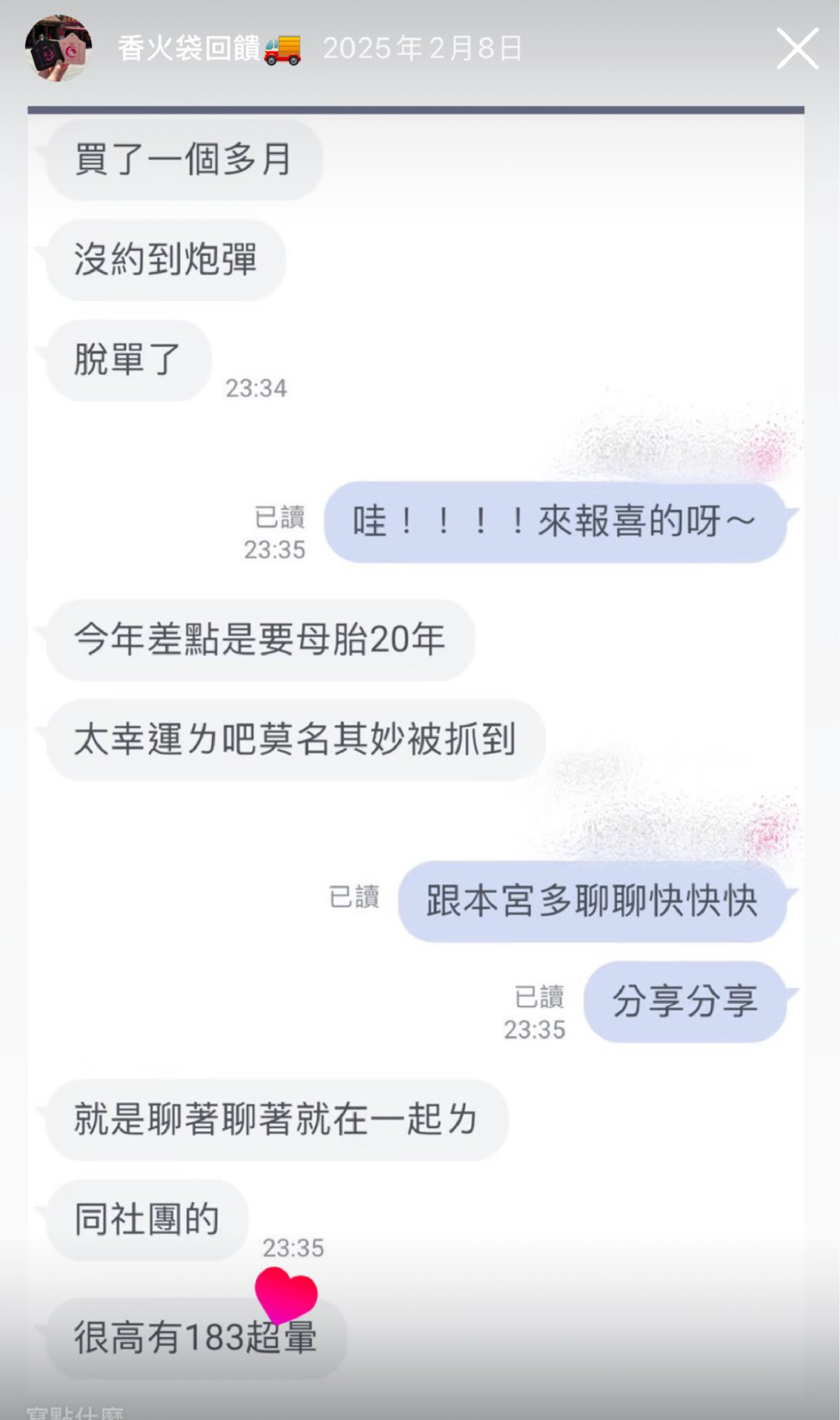Close the story highlight viewer
Image resolution: width=840 pixels, height=1420 pixels.
click(797, 49)
